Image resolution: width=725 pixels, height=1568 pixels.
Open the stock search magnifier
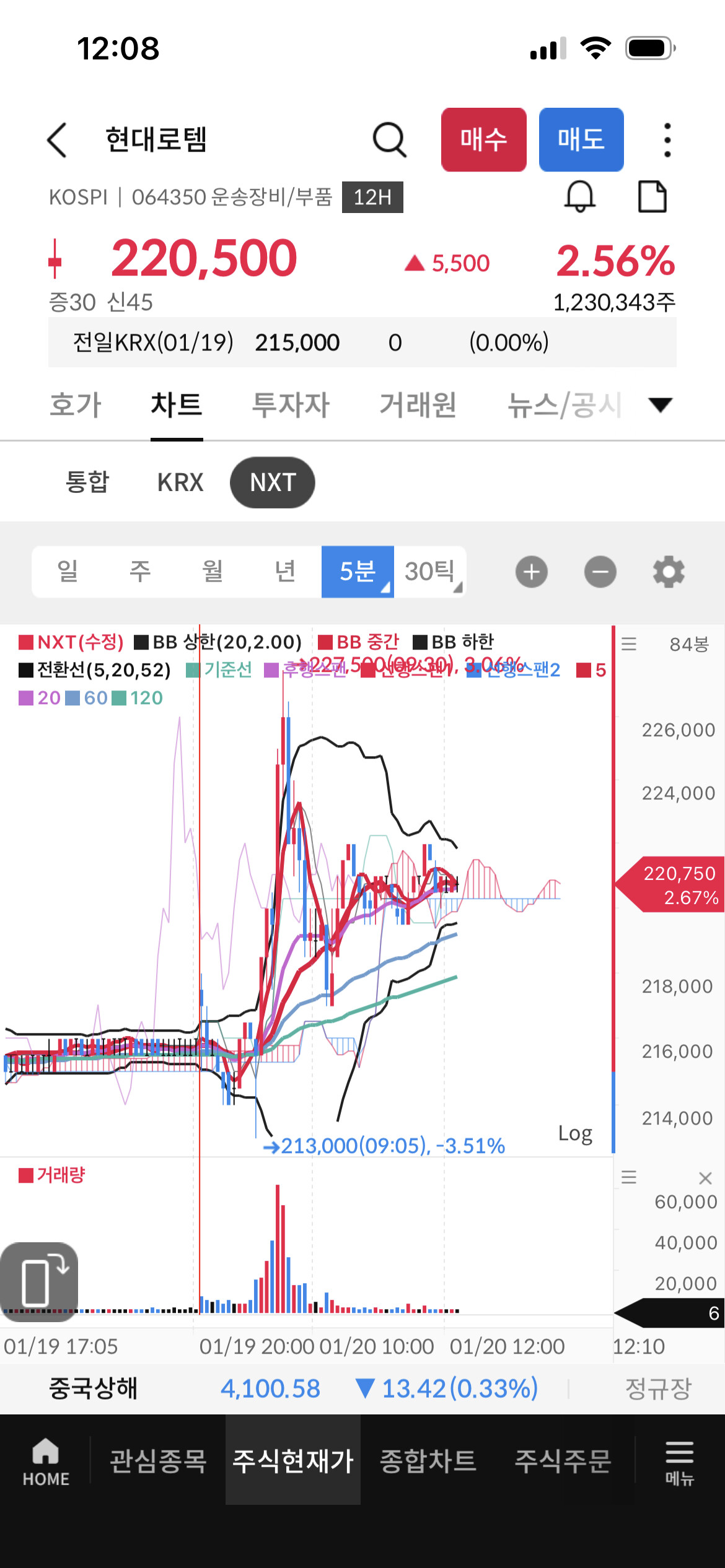[390, 140]
